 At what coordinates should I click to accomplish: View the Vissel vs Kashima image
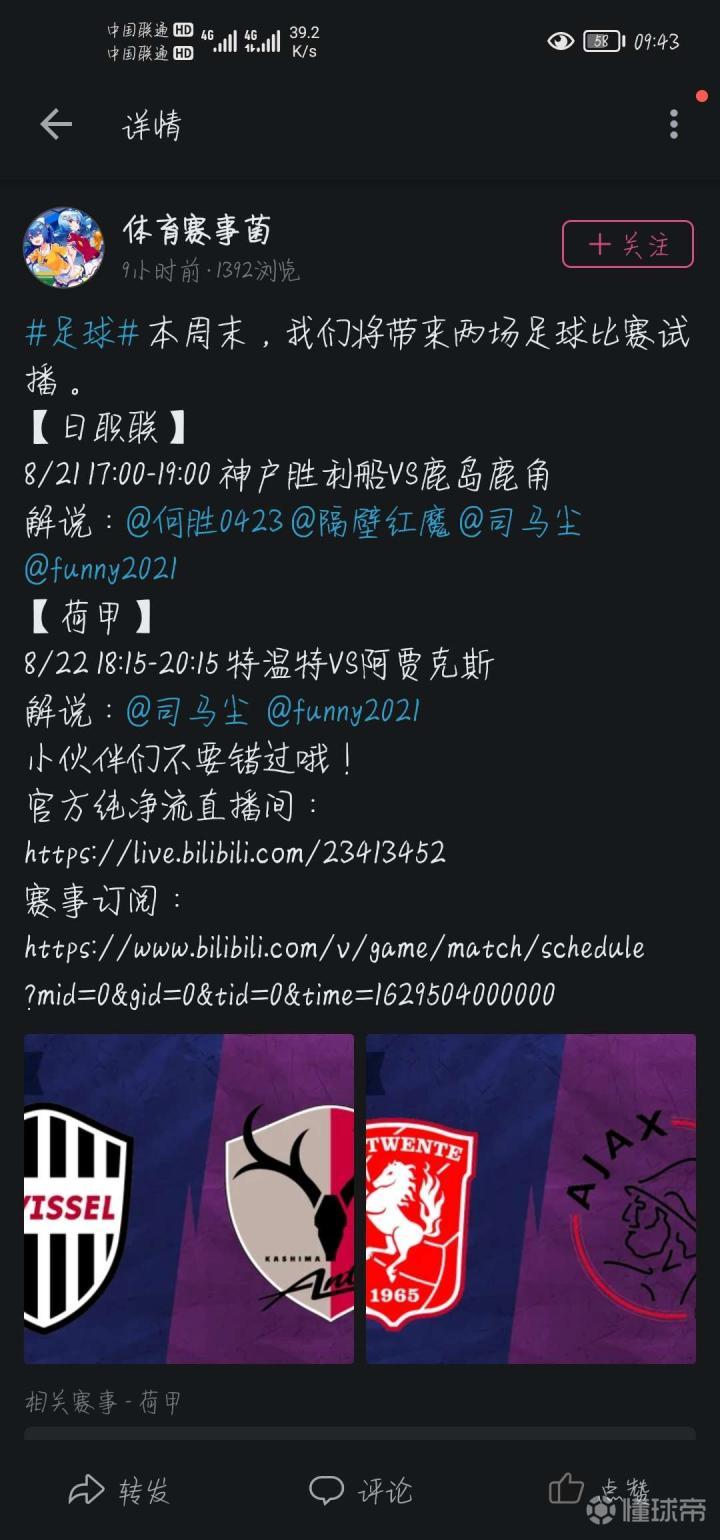(x=189, y=1198)
